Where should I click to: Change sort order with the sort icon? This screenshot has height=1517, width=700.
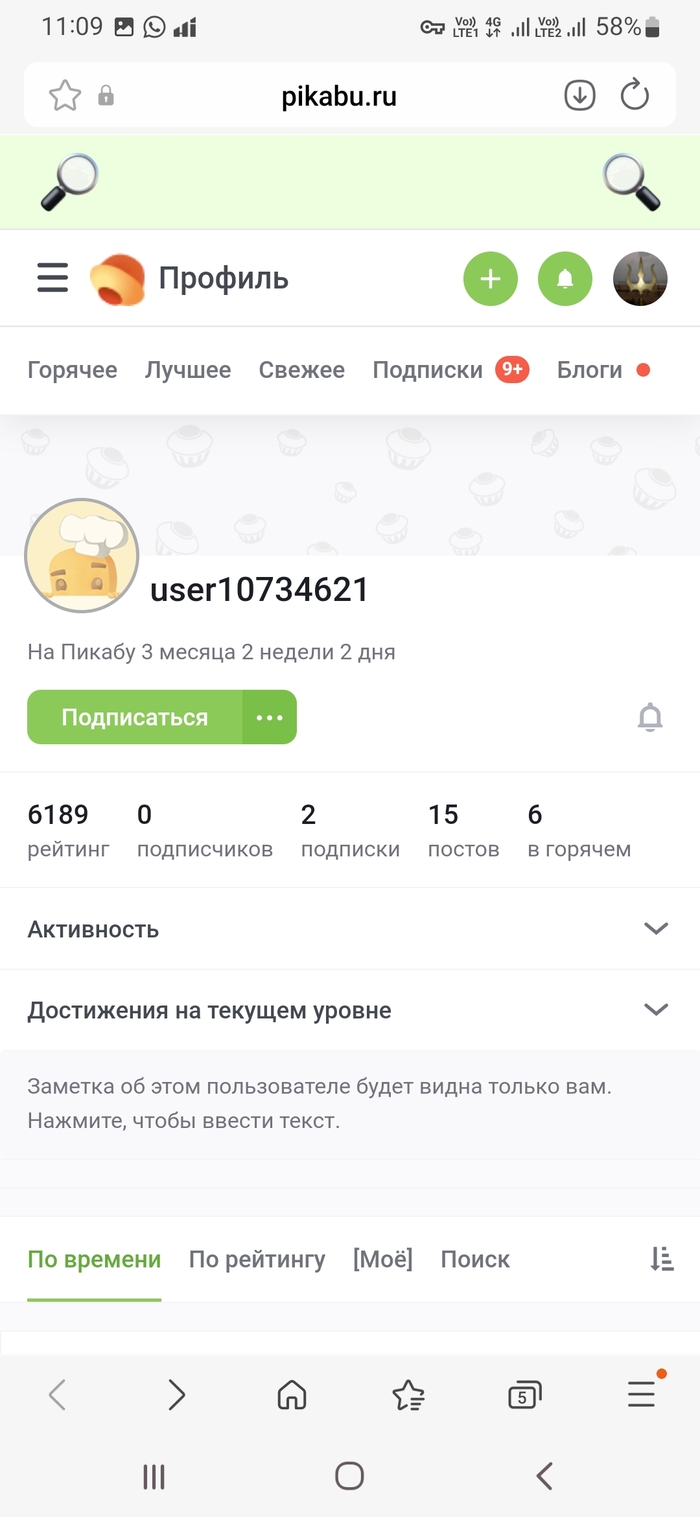662,1259
